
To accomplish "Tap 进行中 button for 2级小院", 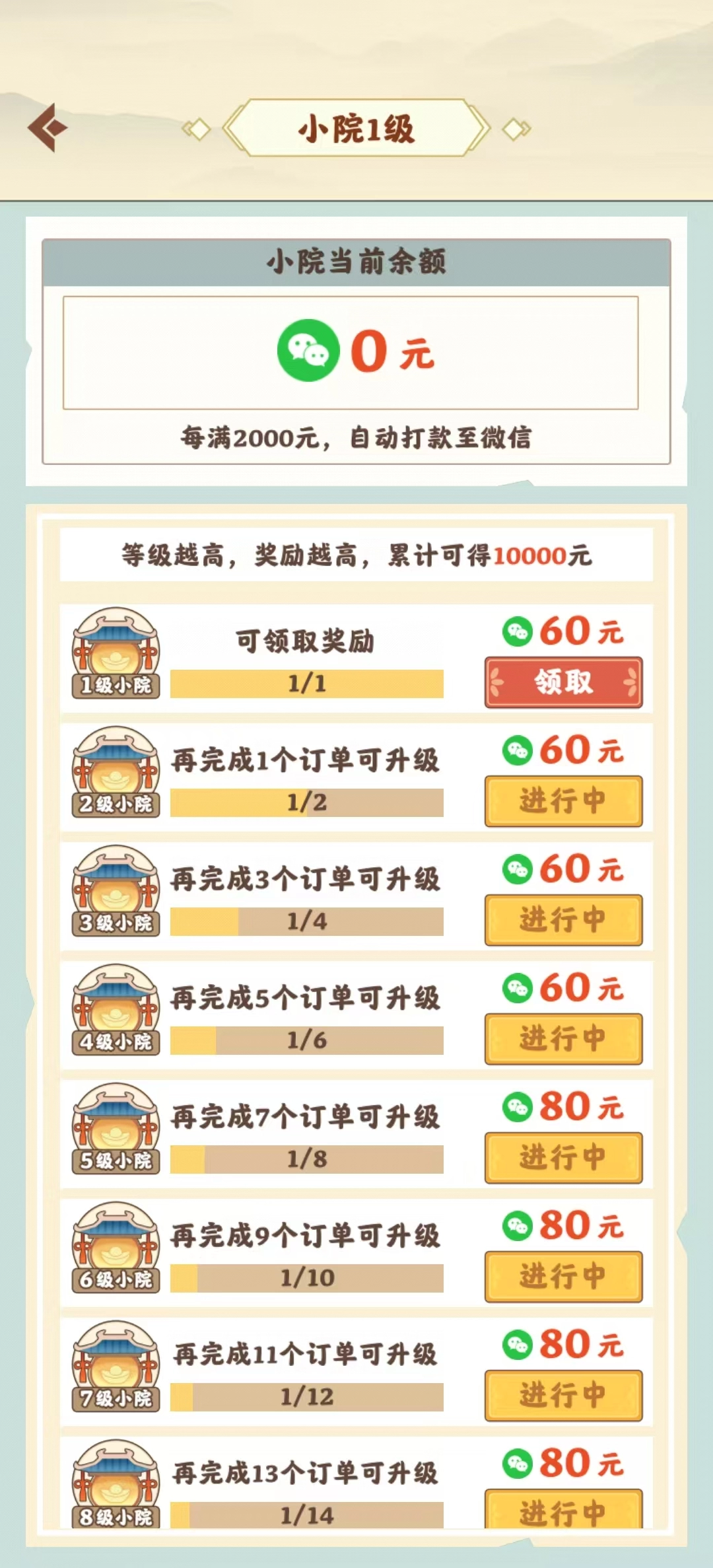I will (563, 801).
